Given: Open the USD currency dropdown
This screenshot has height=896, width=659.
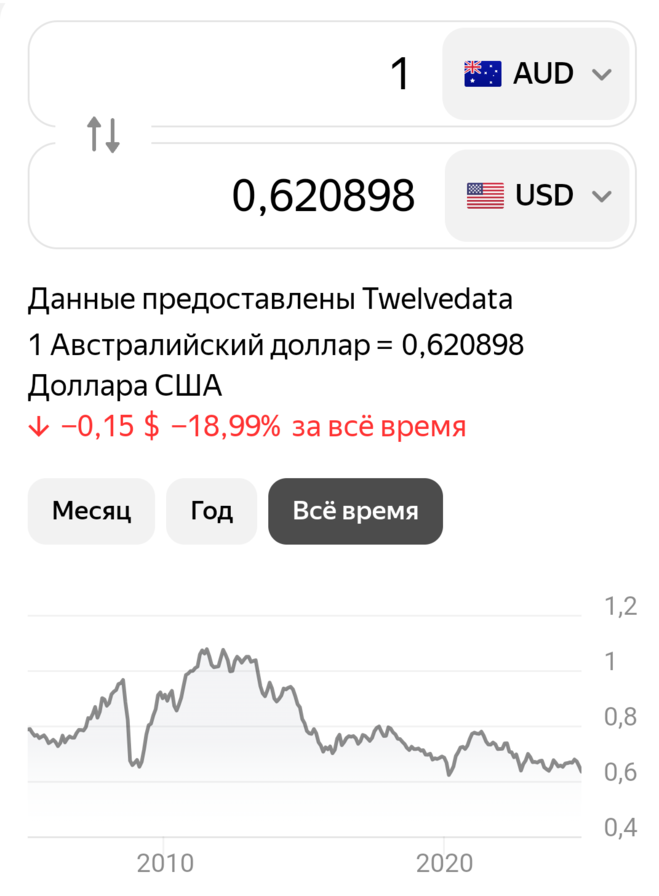Looking at the screenshot, I should pyautogui.click(x=539, y=196).
